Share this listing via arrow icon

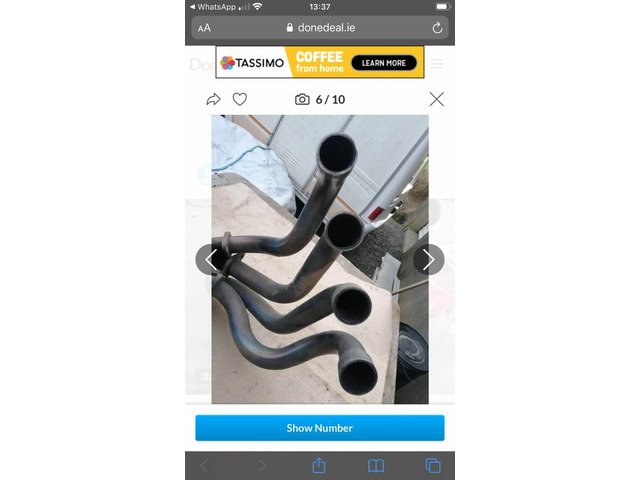(213, 99)
